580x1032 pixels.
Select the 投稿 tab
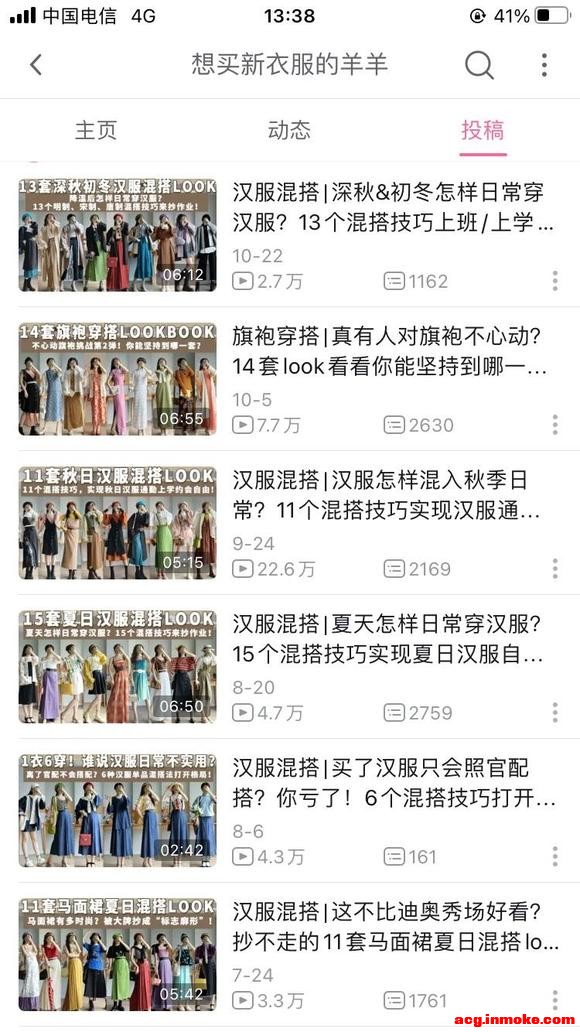483,130
